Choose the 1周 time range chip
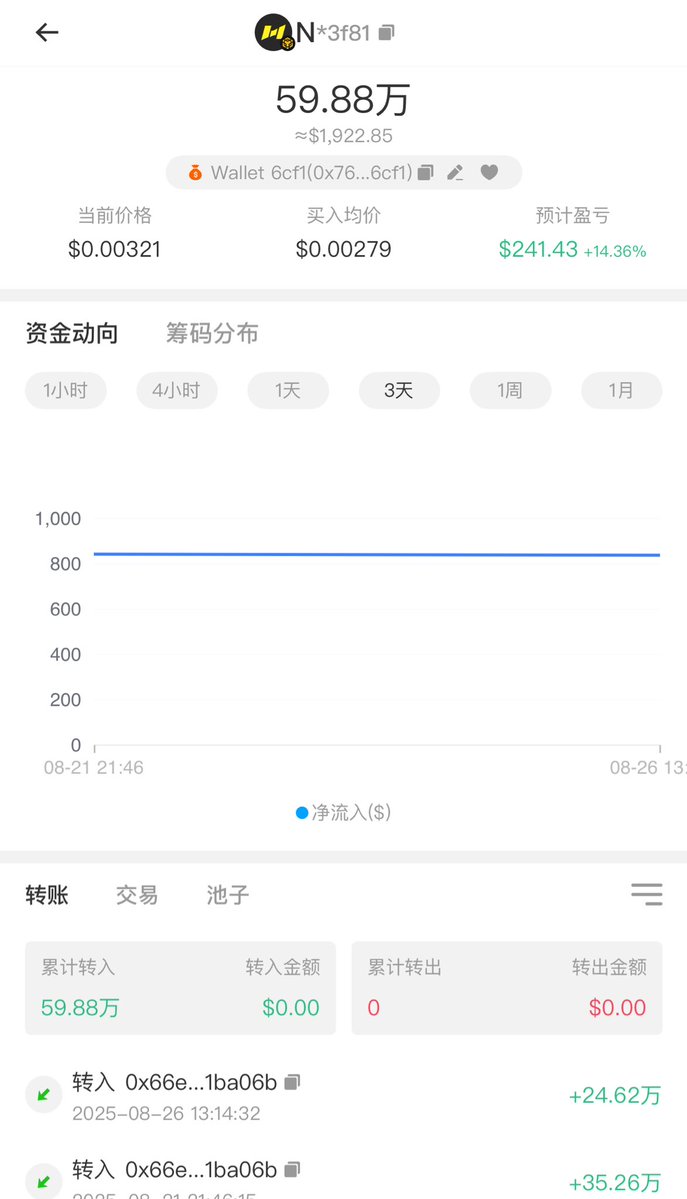 pos(510,390)
